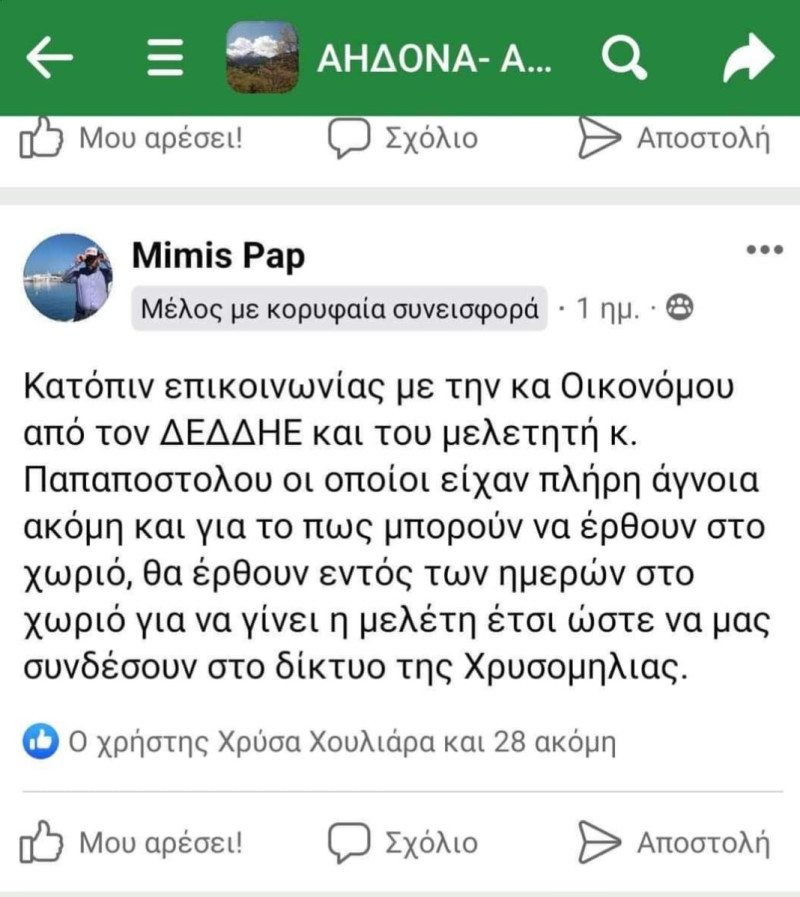Image resolution: width=800 pixels, height=897 pixels.
Task: Go back using the top arrow
Action: (49, 59)
